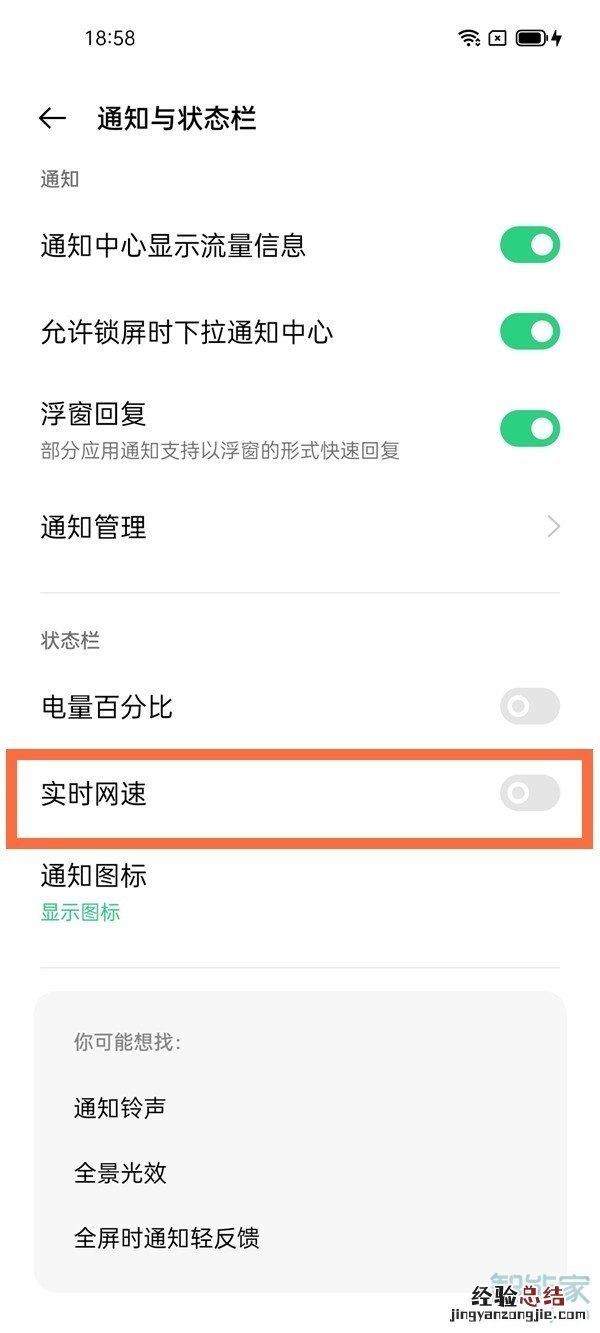This screenshot has width=600, height=1333.
Task: Select the 全景光效 suggestion
Action: point(120,1173)
